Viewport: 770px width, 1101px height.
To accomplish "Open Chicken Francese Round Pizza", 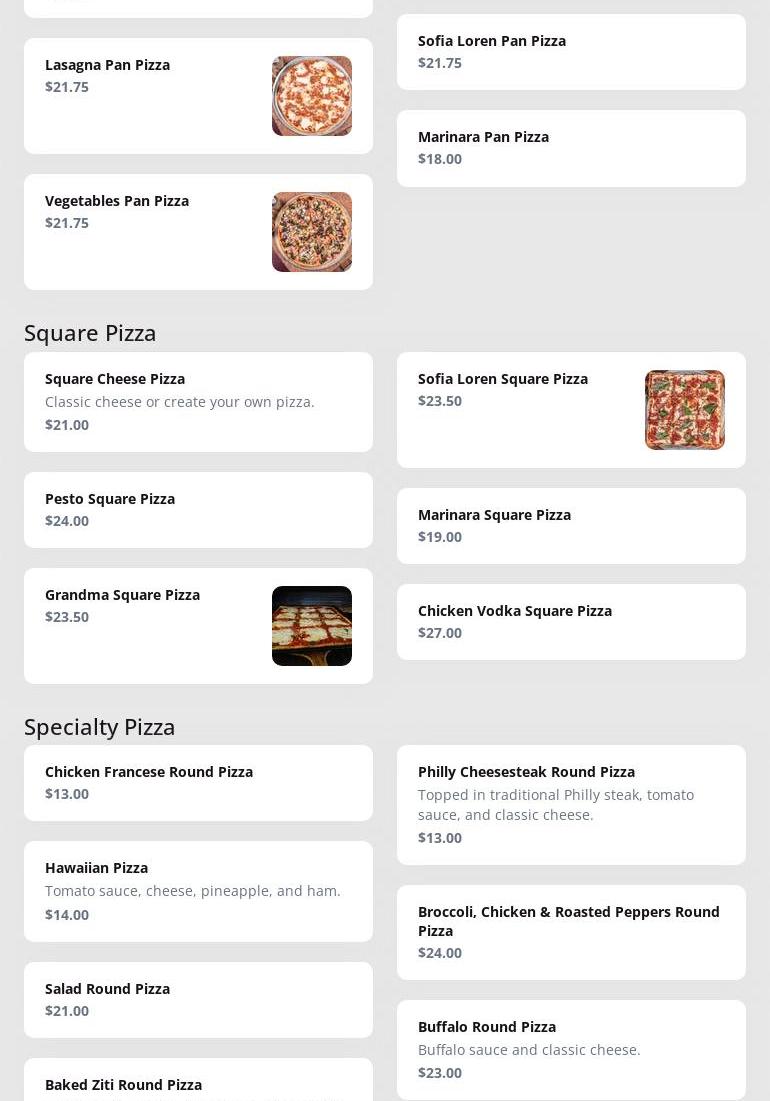I will (198, 783).
